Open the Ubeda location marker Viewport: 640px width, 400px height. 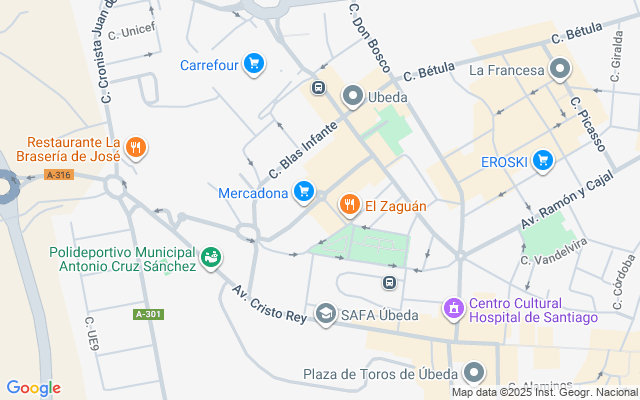(353, 96)
